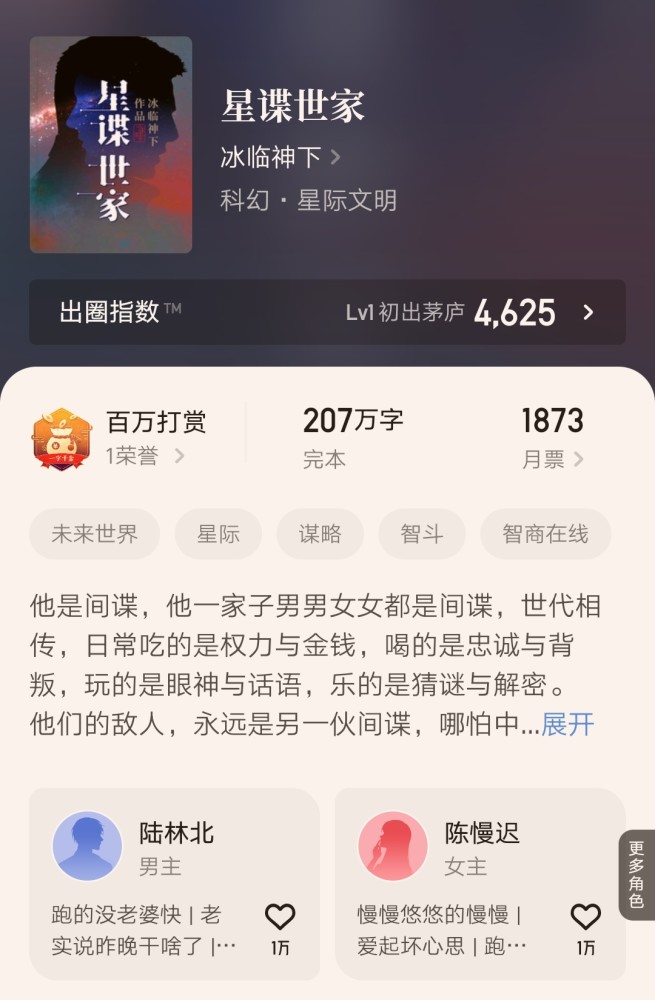Like the character 陈慢迟

coord(586,918)
